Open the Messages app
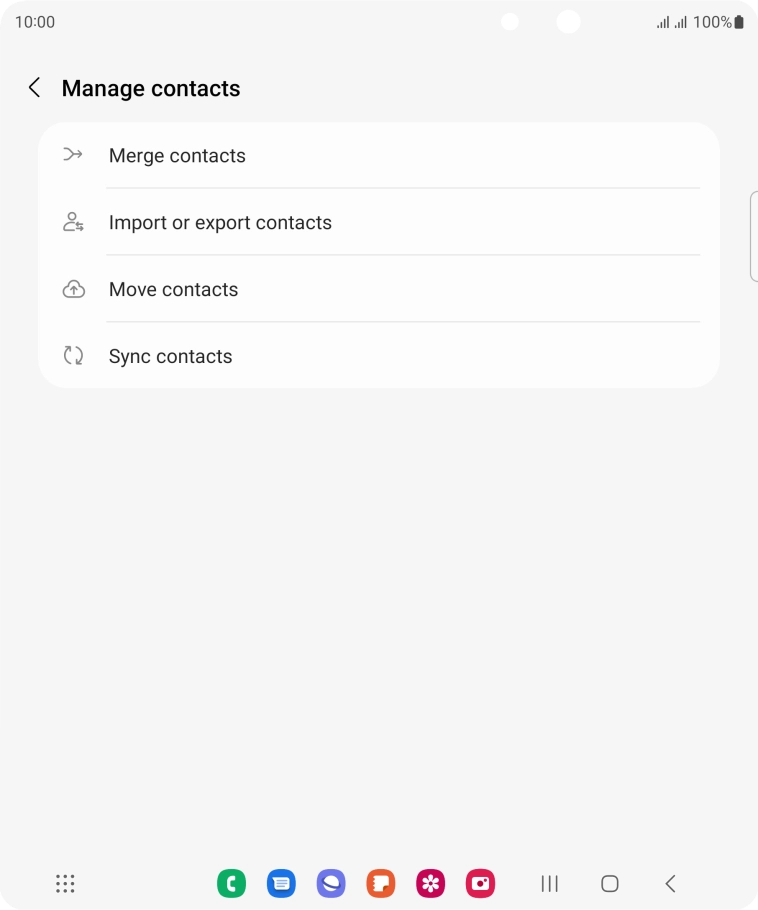The height and width of the screenshot is (910, 758). [281, 883]
